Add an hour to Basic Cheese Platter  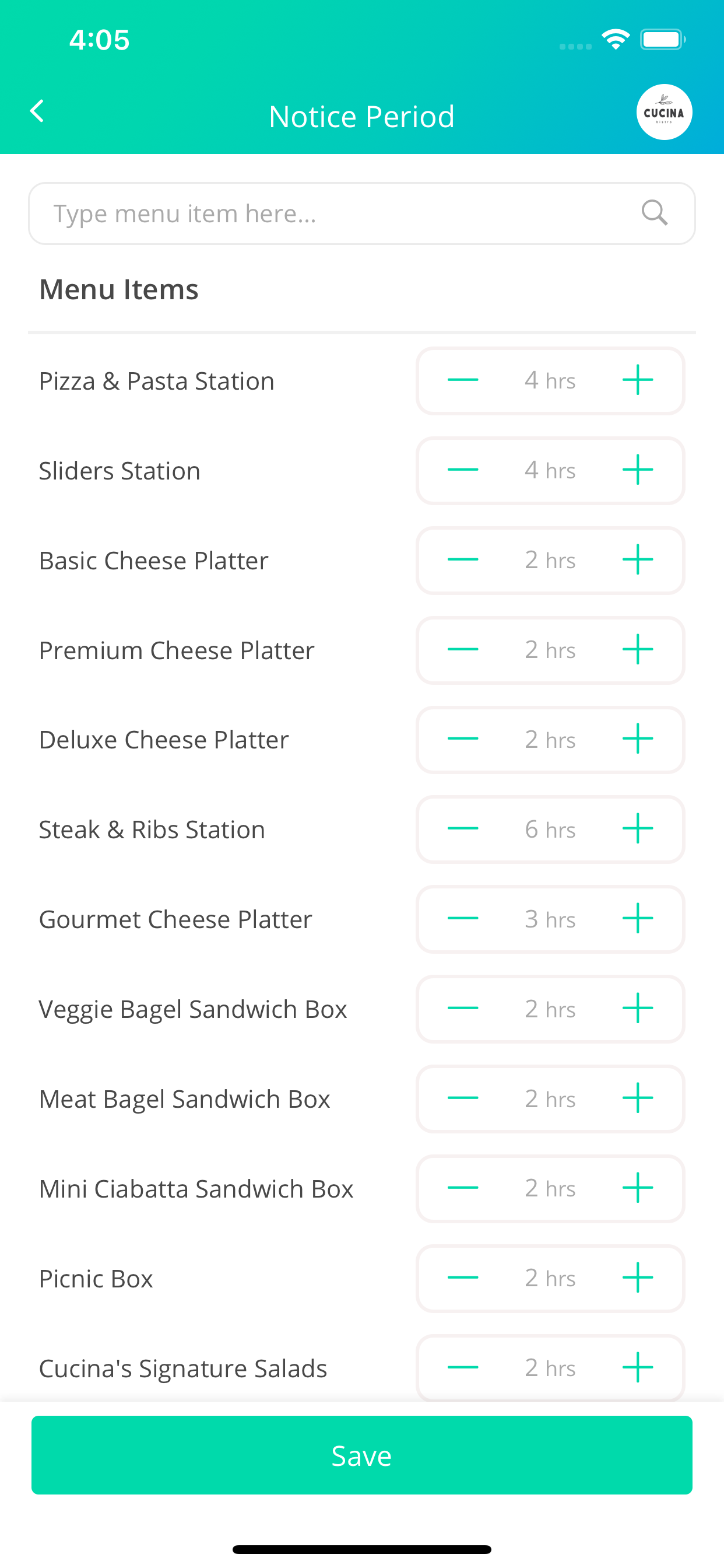click(x=637, y=560)
